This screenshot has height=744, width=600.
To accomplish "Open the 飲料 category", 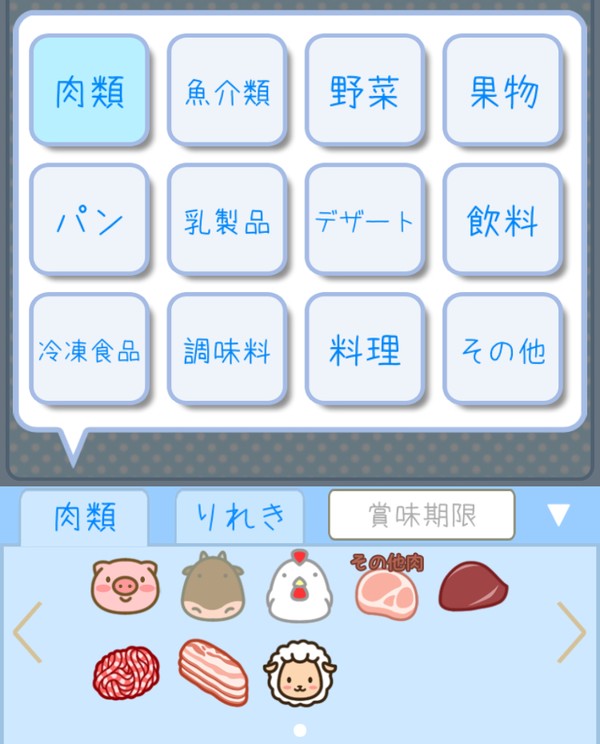I will pos(503,220).
